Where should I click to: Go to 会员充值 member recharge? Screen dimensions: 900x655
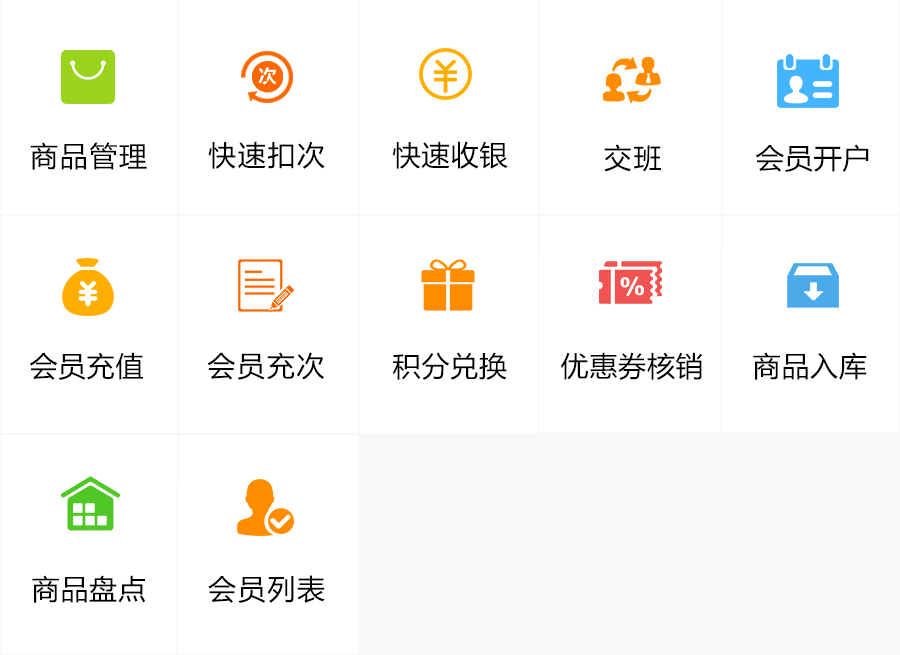click(x=88, y=322)
